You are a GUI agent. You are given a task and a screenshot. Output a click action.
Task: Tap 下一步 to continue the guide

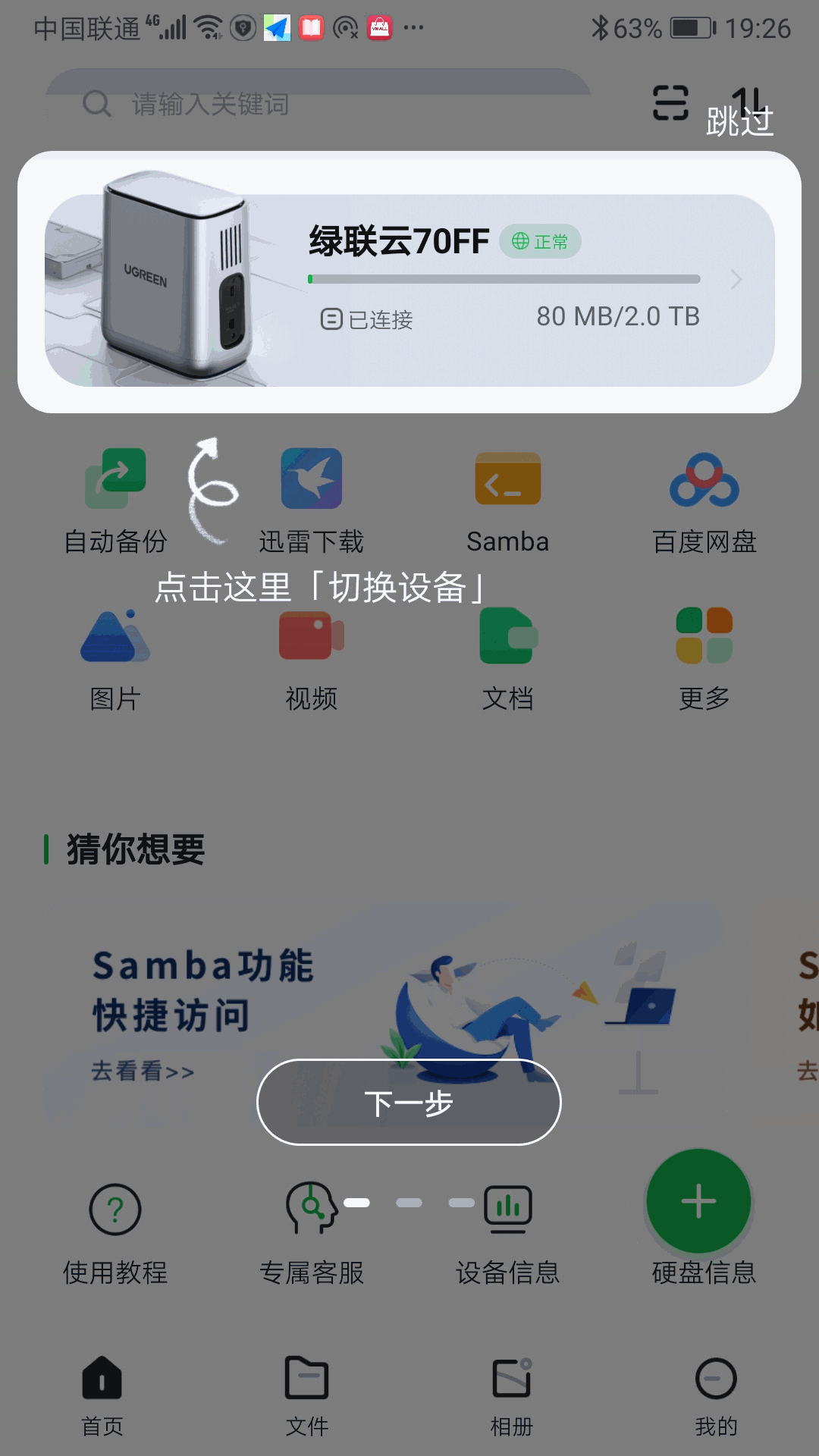pyautogui.click(x=409, y=1103)
